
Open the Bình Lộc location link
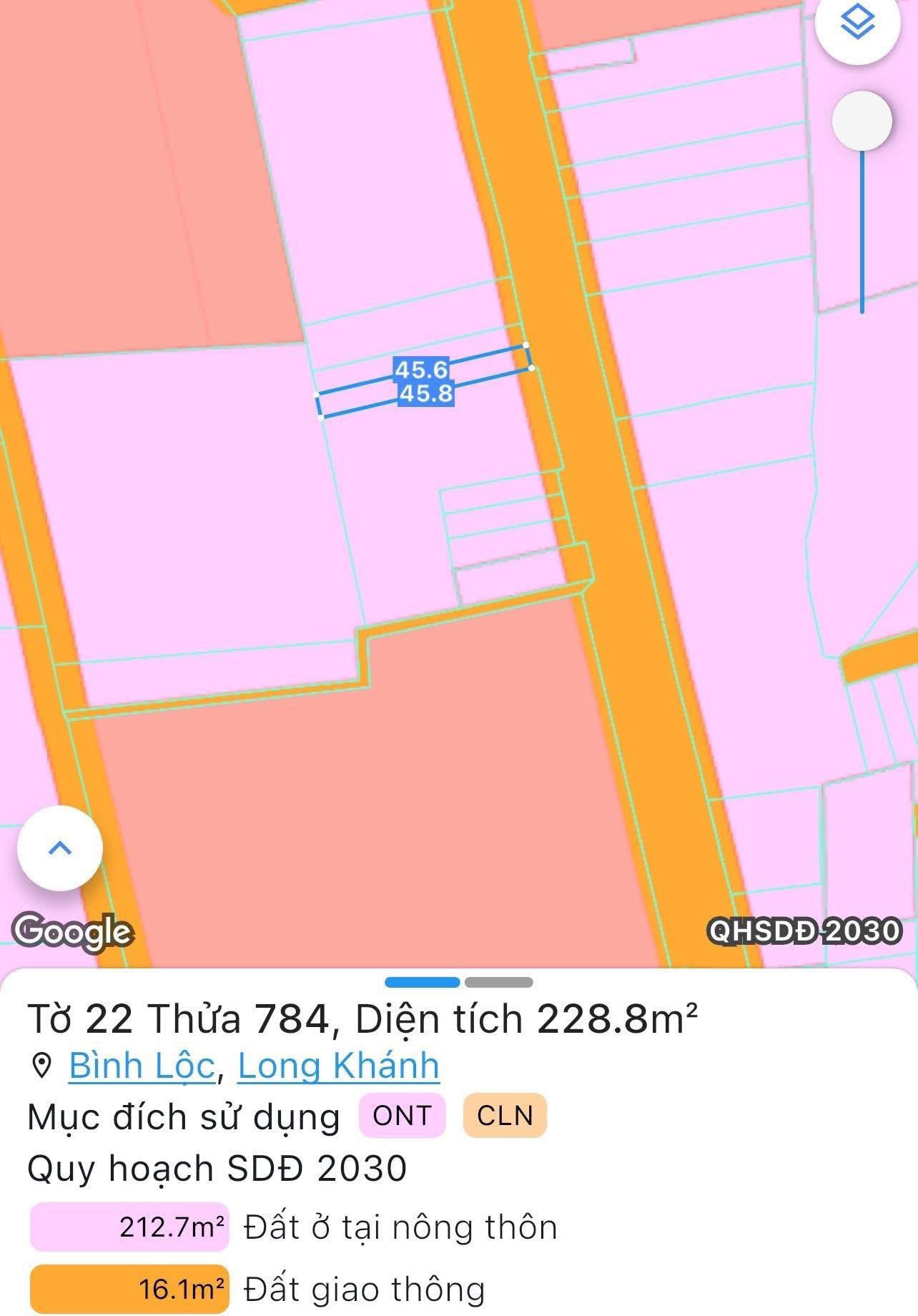point(142,1066)
